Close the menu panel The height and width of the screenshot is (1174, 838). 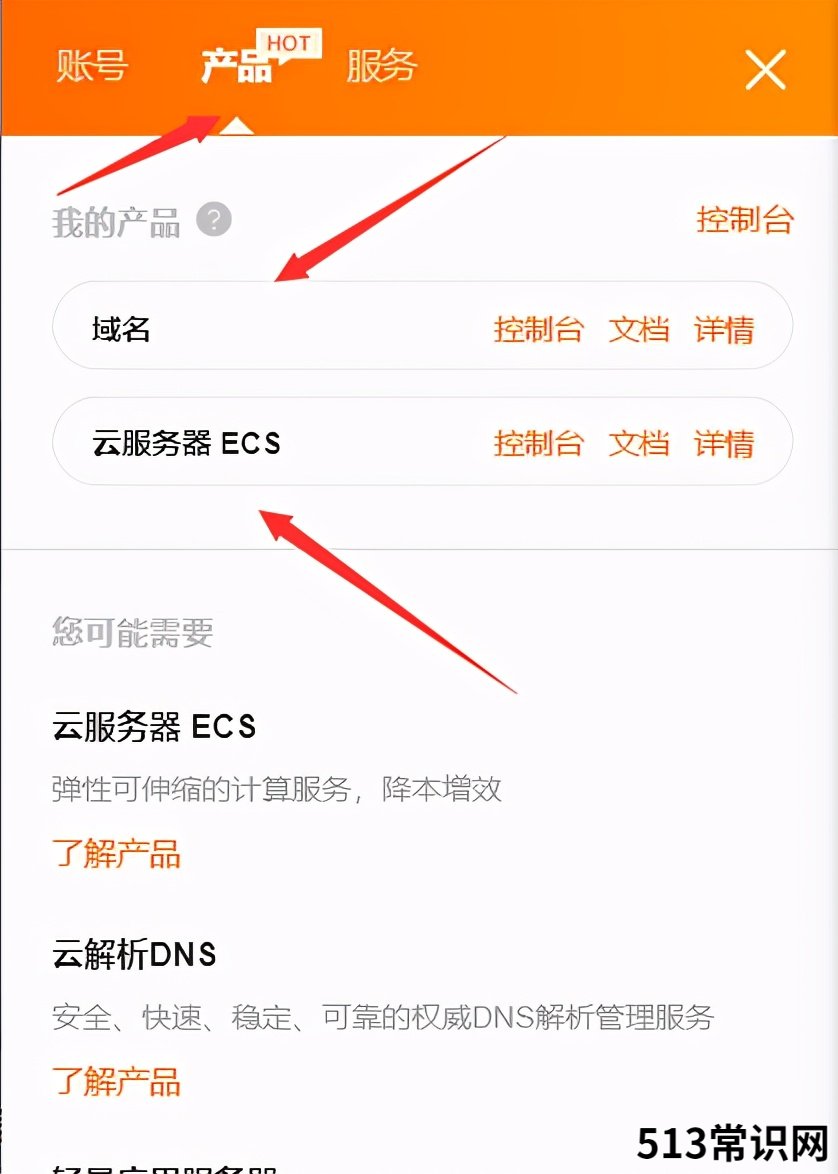click(766, 70)
